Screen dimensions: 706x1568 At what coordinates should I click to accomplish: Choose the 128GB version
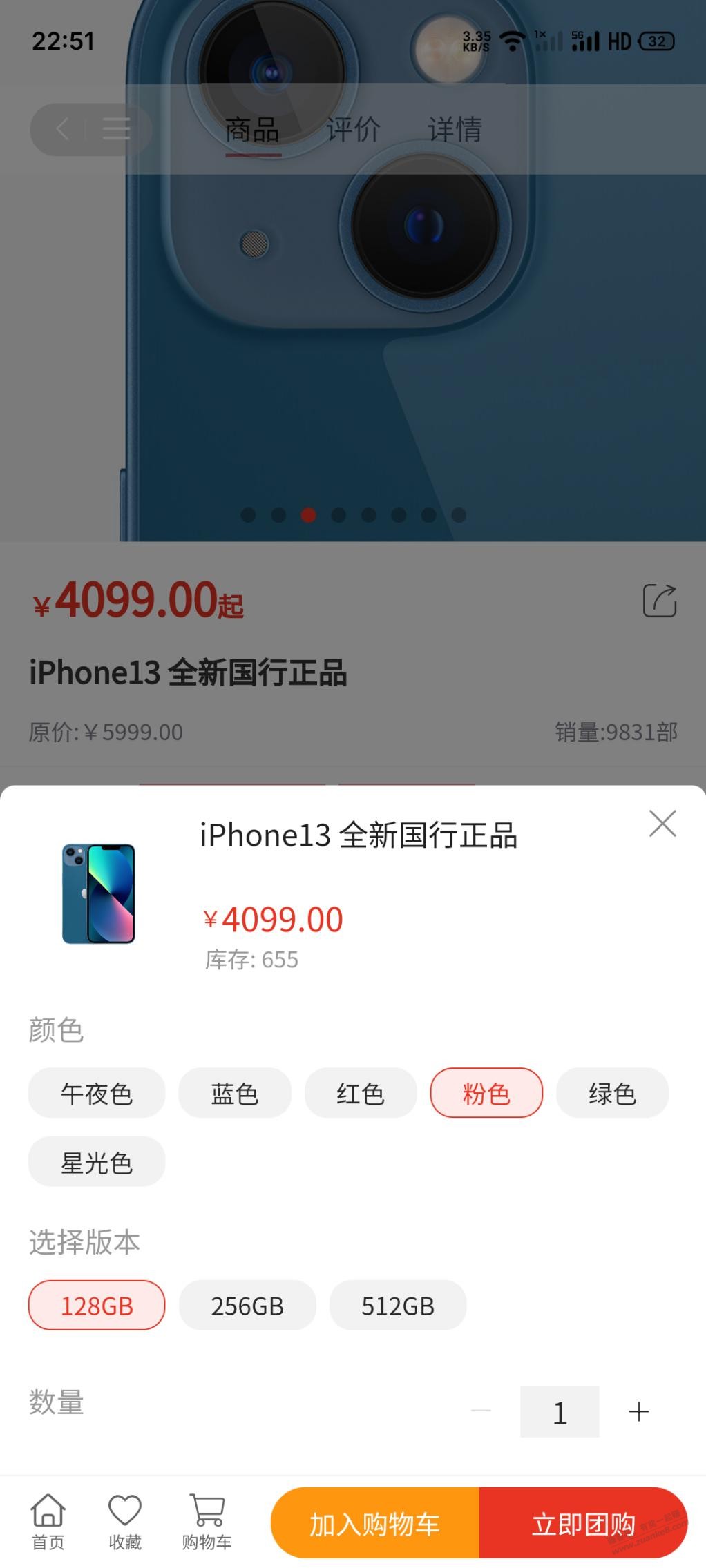pos(97,1305)
